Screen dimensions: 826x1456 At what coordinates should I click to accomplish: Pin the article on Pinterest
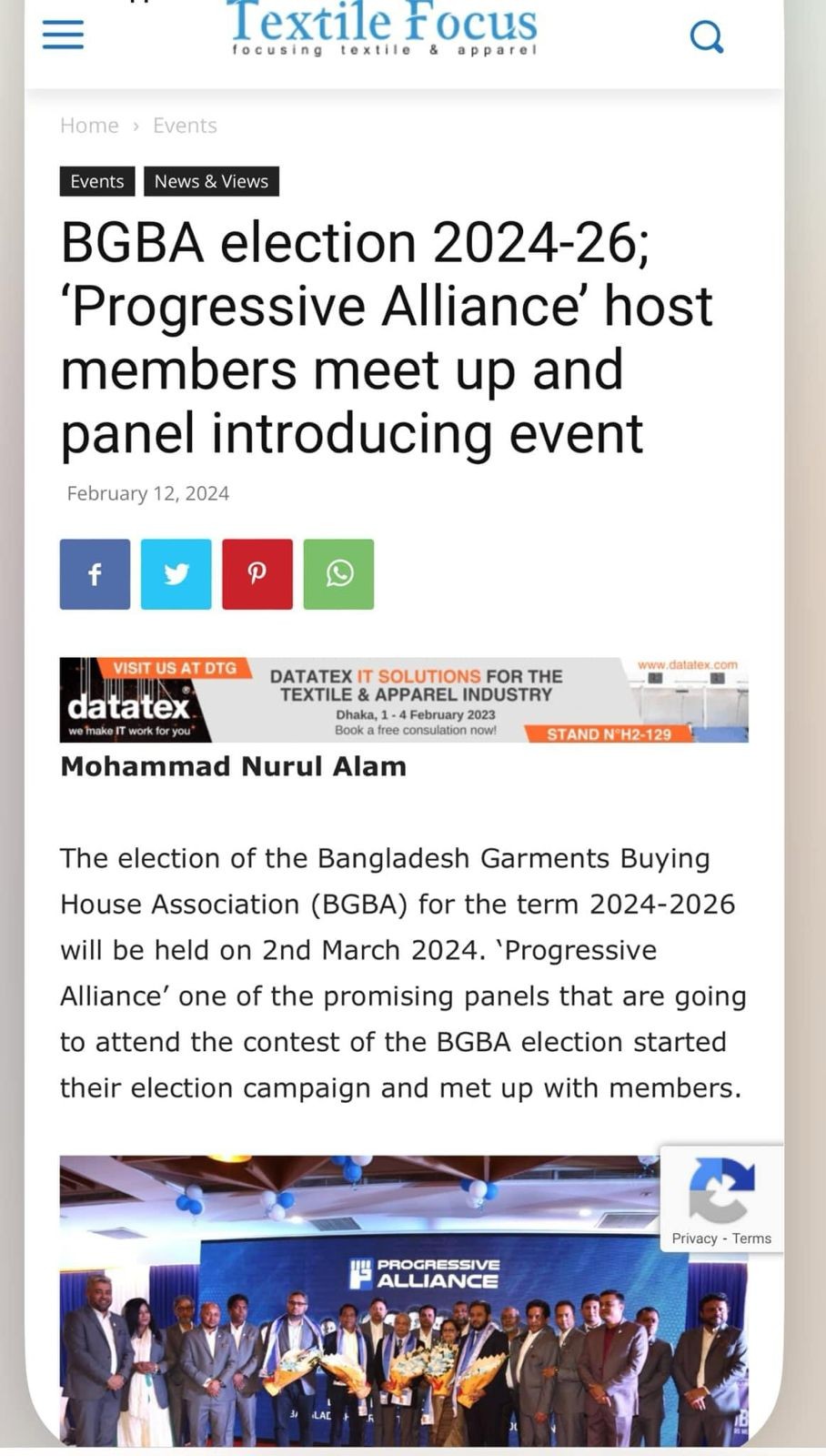[x=257, y=574]
